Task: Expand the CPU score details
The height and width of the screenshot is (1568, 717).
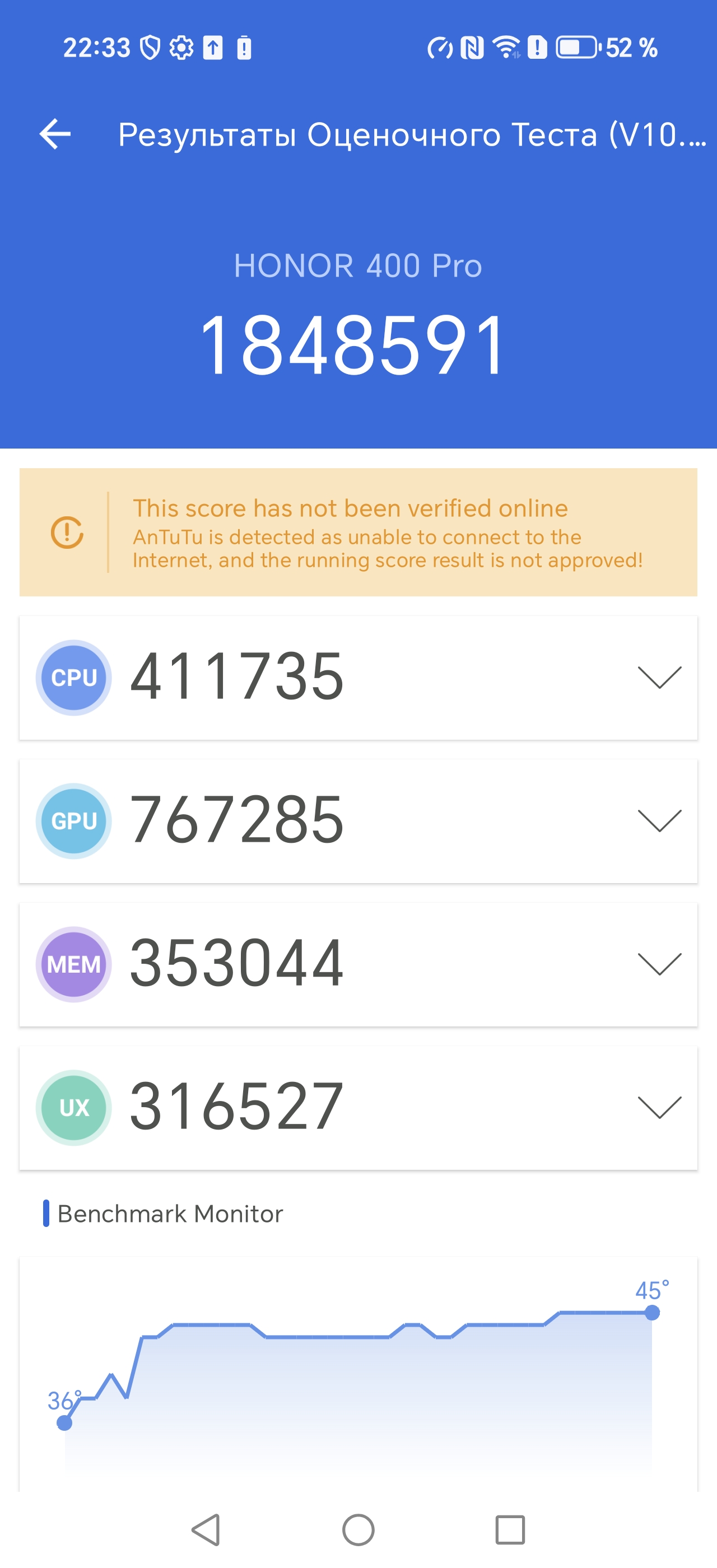Action: click(659, 678)
